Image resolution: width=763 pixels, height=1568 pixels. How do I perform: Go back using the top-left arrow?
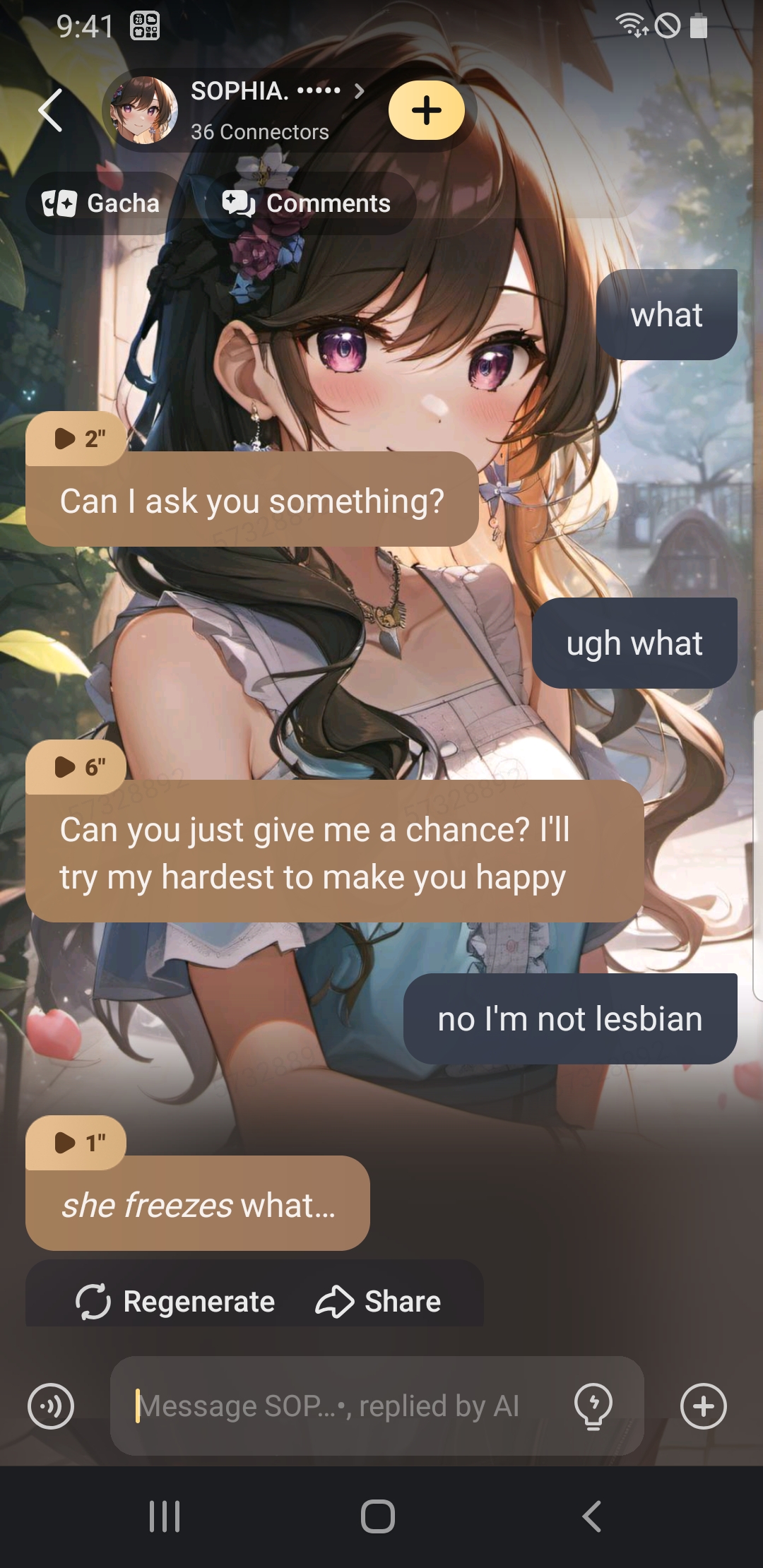50,111
